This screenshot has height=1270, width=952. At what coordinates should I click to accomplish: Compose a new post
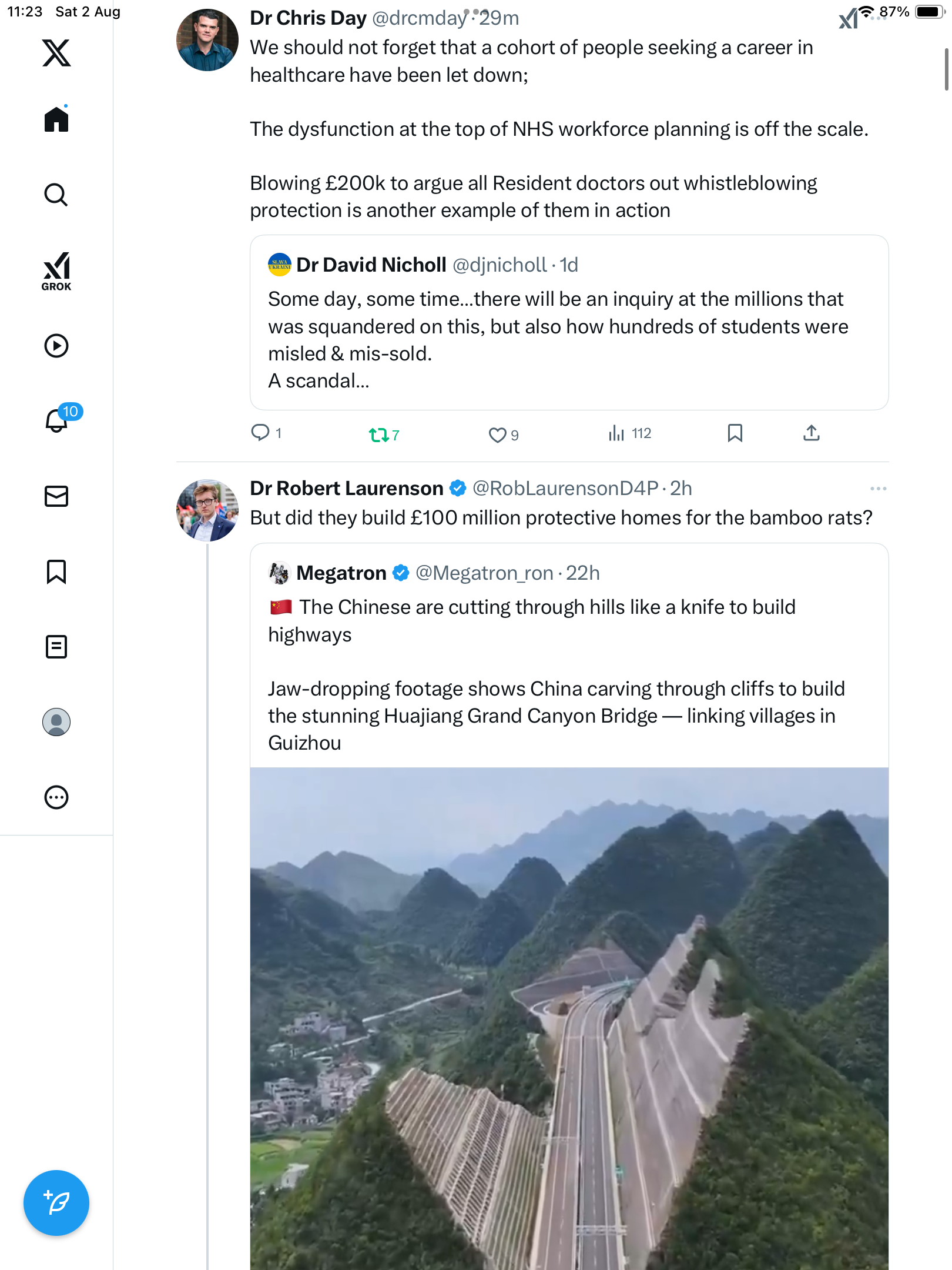[x=56, y=1203]
